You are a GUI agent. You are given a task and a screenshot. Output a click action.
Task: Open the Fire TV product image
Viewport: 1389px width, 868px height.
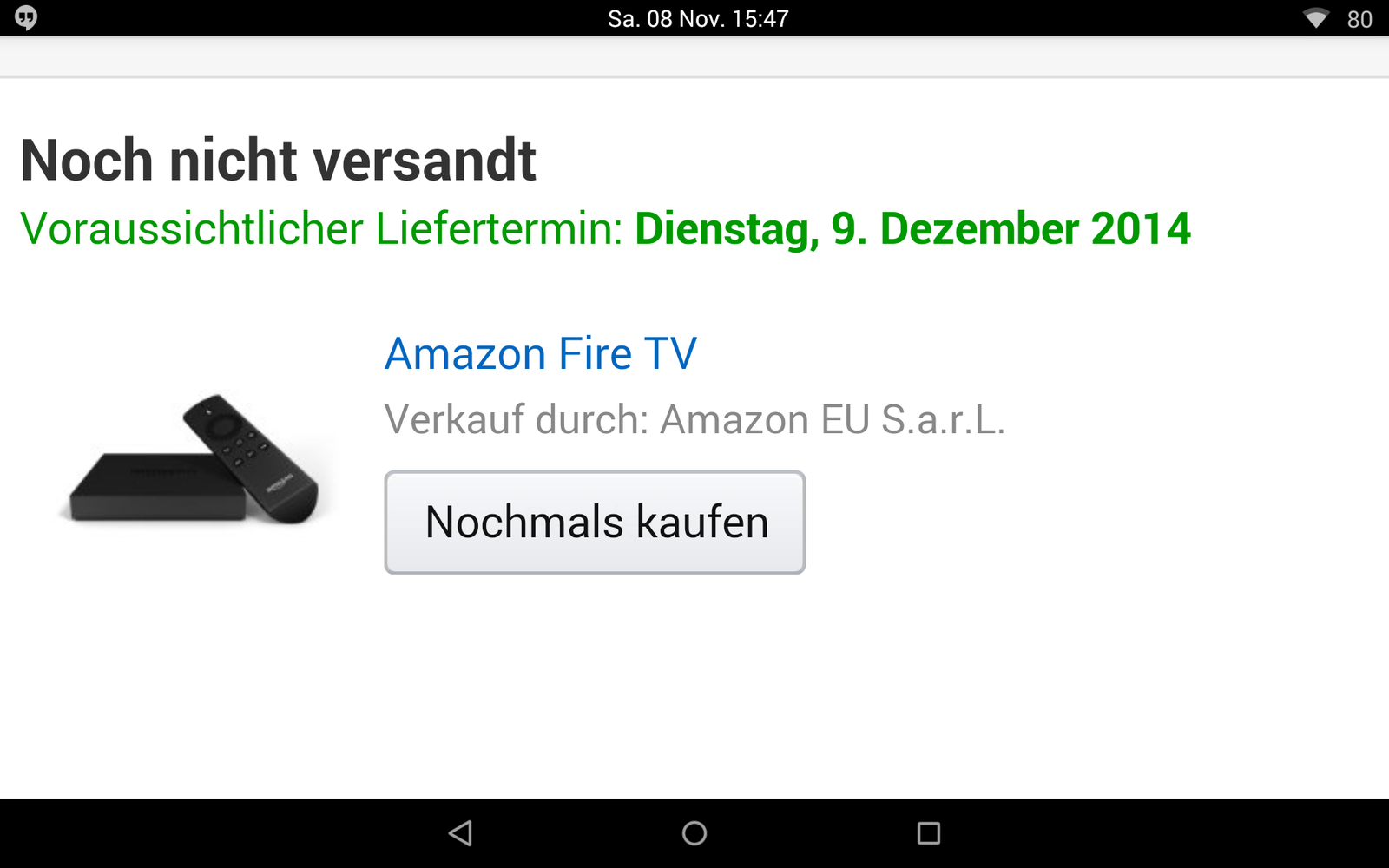coord(195,460)
